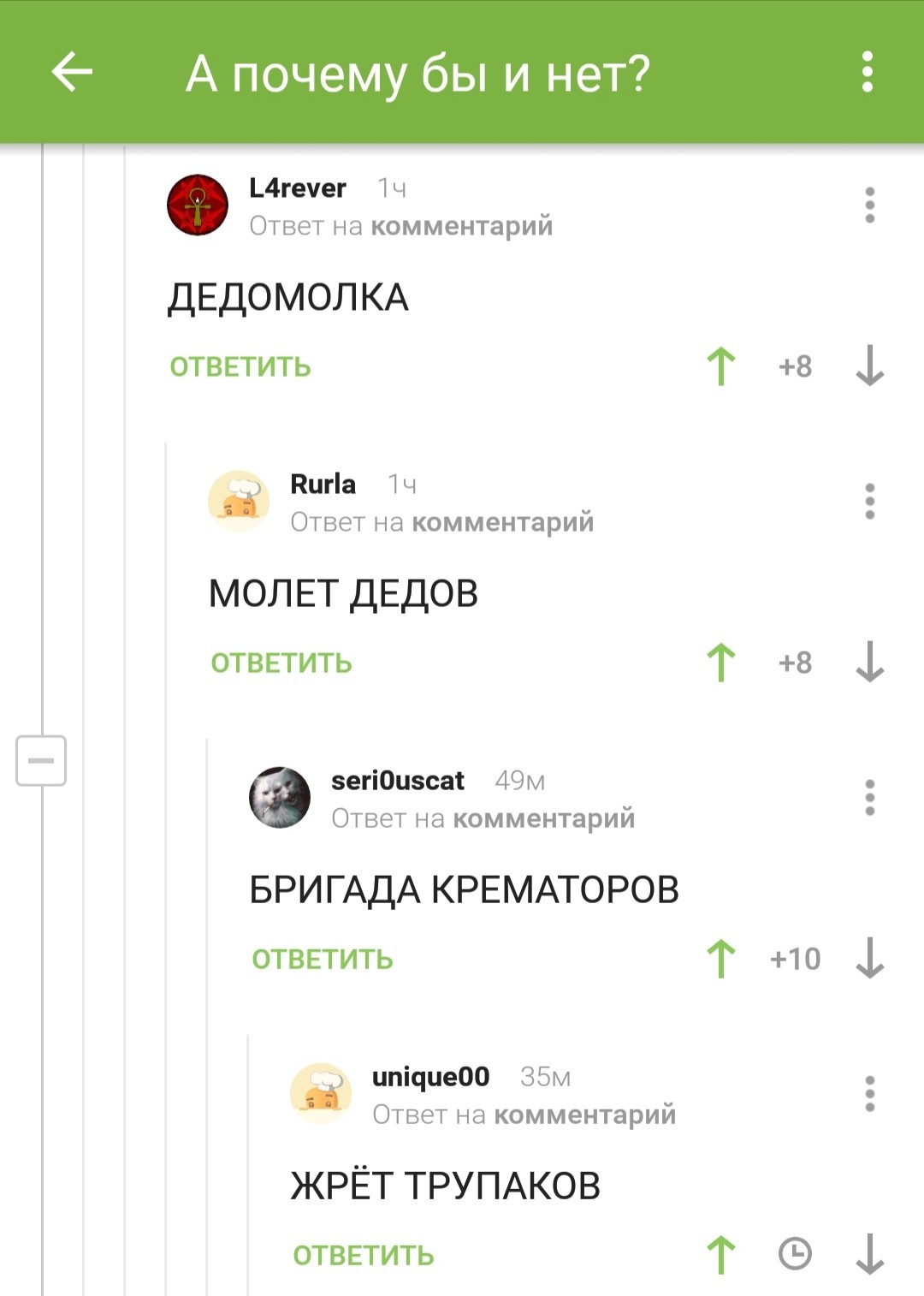Downvote seri0uscat's comment
The width and height of the screenshot is (924, 1296).
(x=869, y=959)
